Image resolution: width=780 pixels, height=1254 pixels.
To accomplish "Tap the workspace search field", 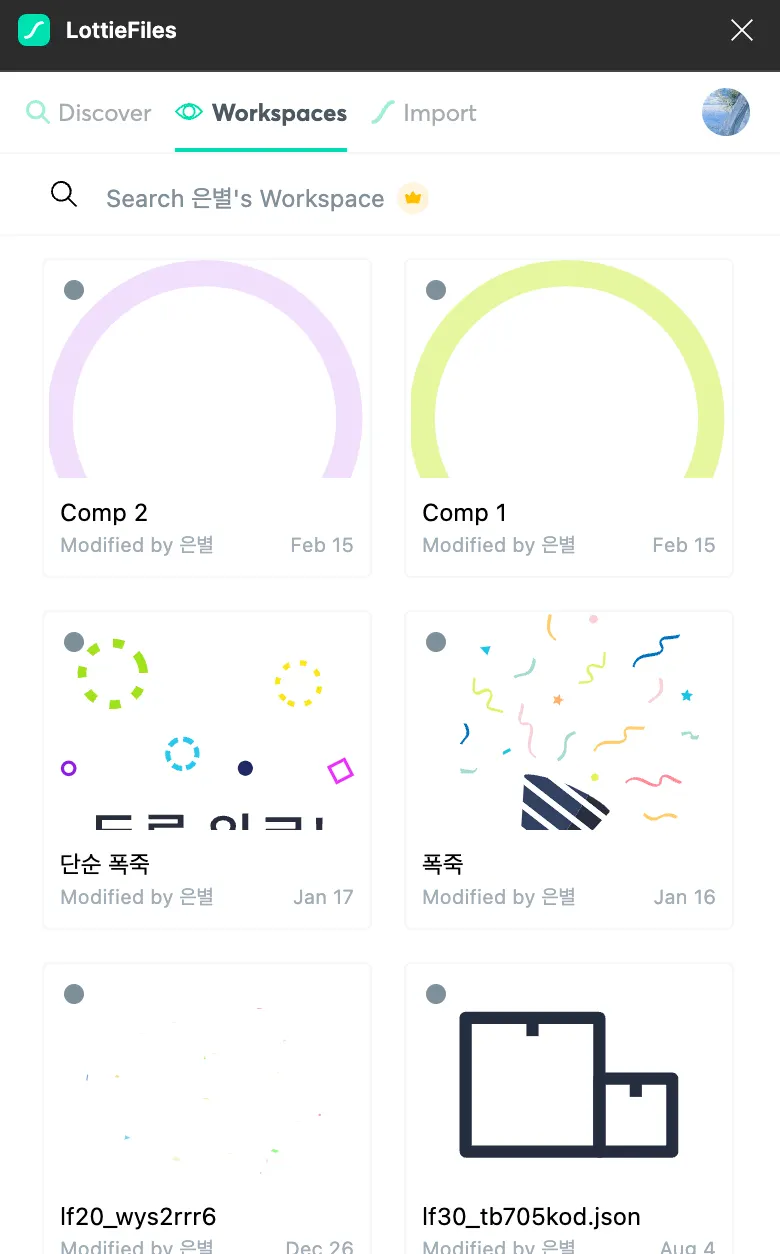I will click(245, 199).
